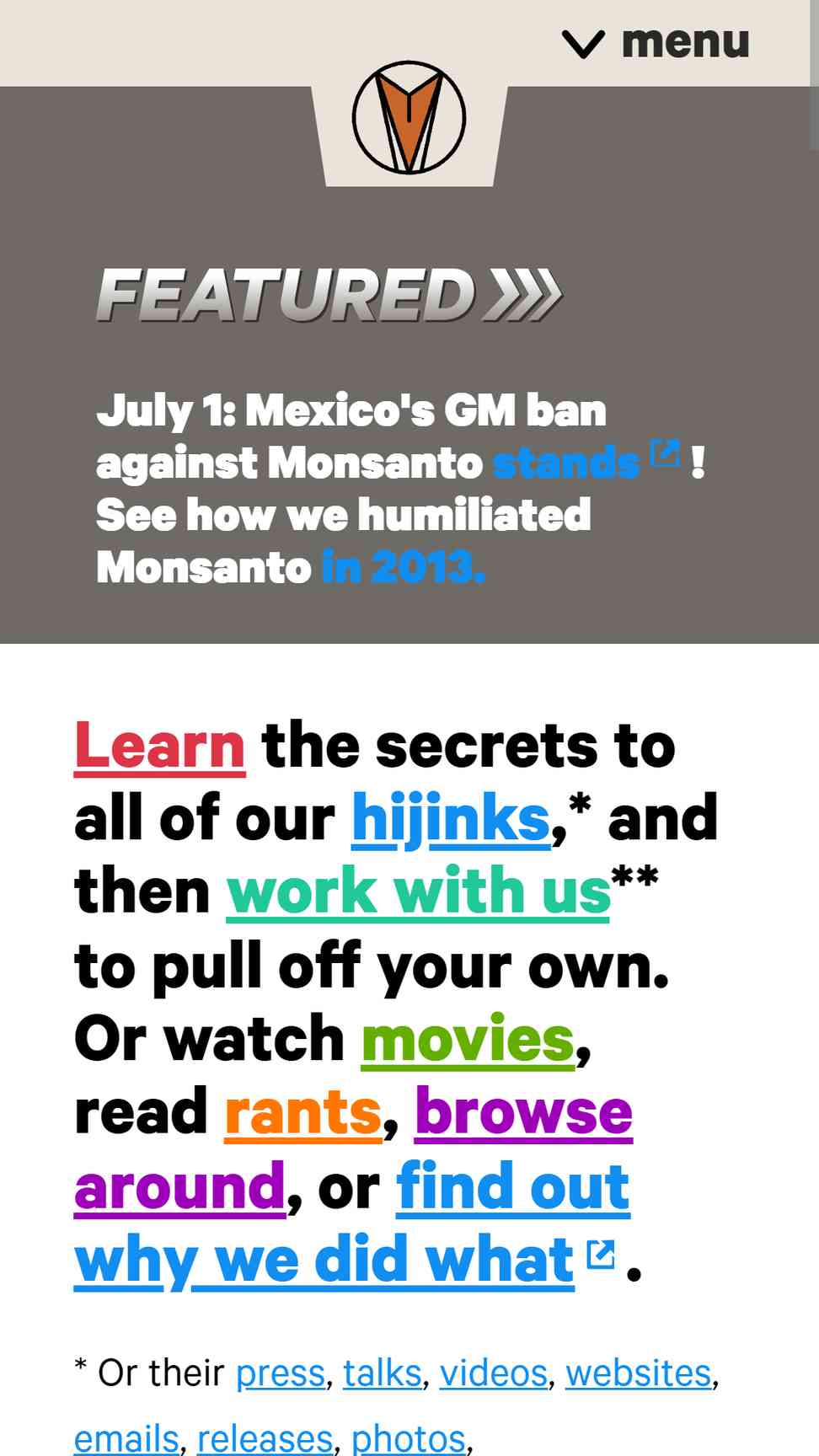Go to the 'movies' link
This screenshot has width=819, height=1456.
(468, 1039)
